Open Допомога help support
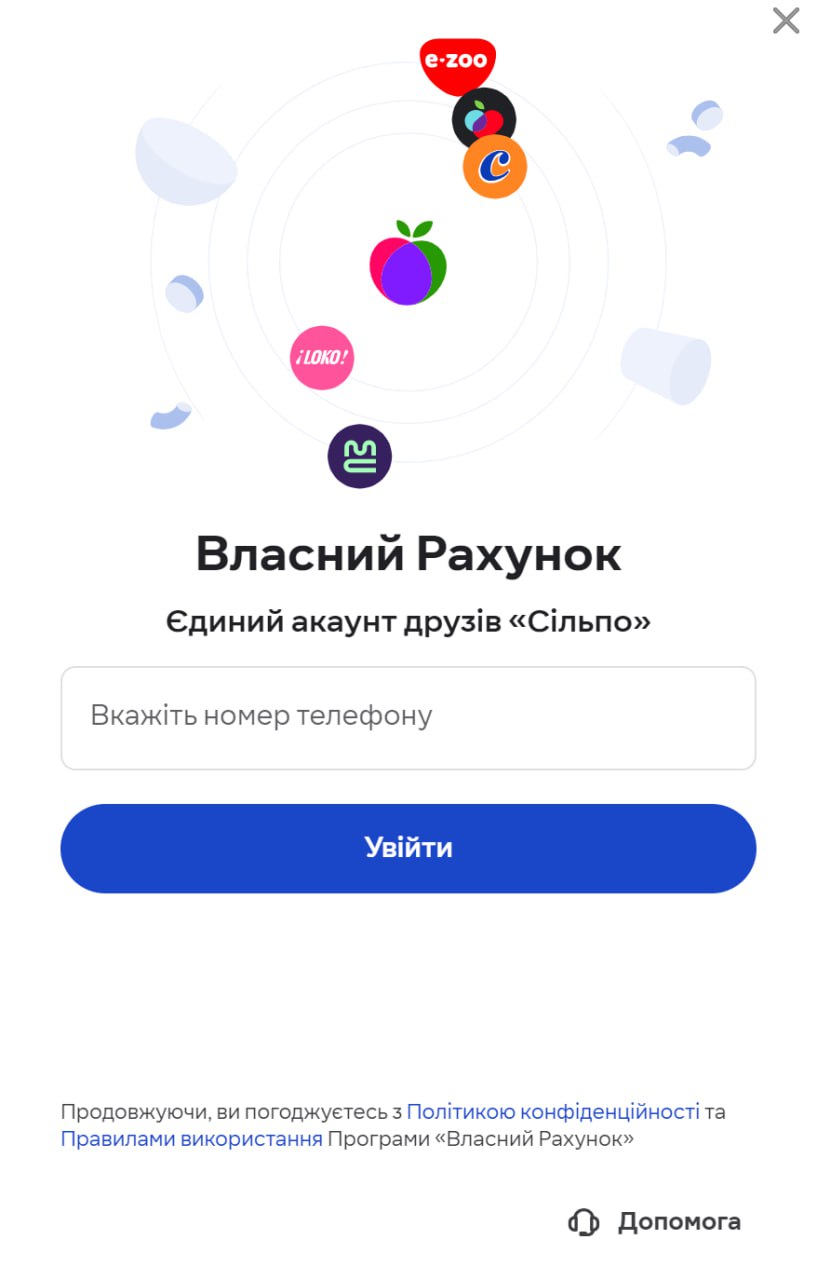Screen dimensions: 817x1280 656,1221
